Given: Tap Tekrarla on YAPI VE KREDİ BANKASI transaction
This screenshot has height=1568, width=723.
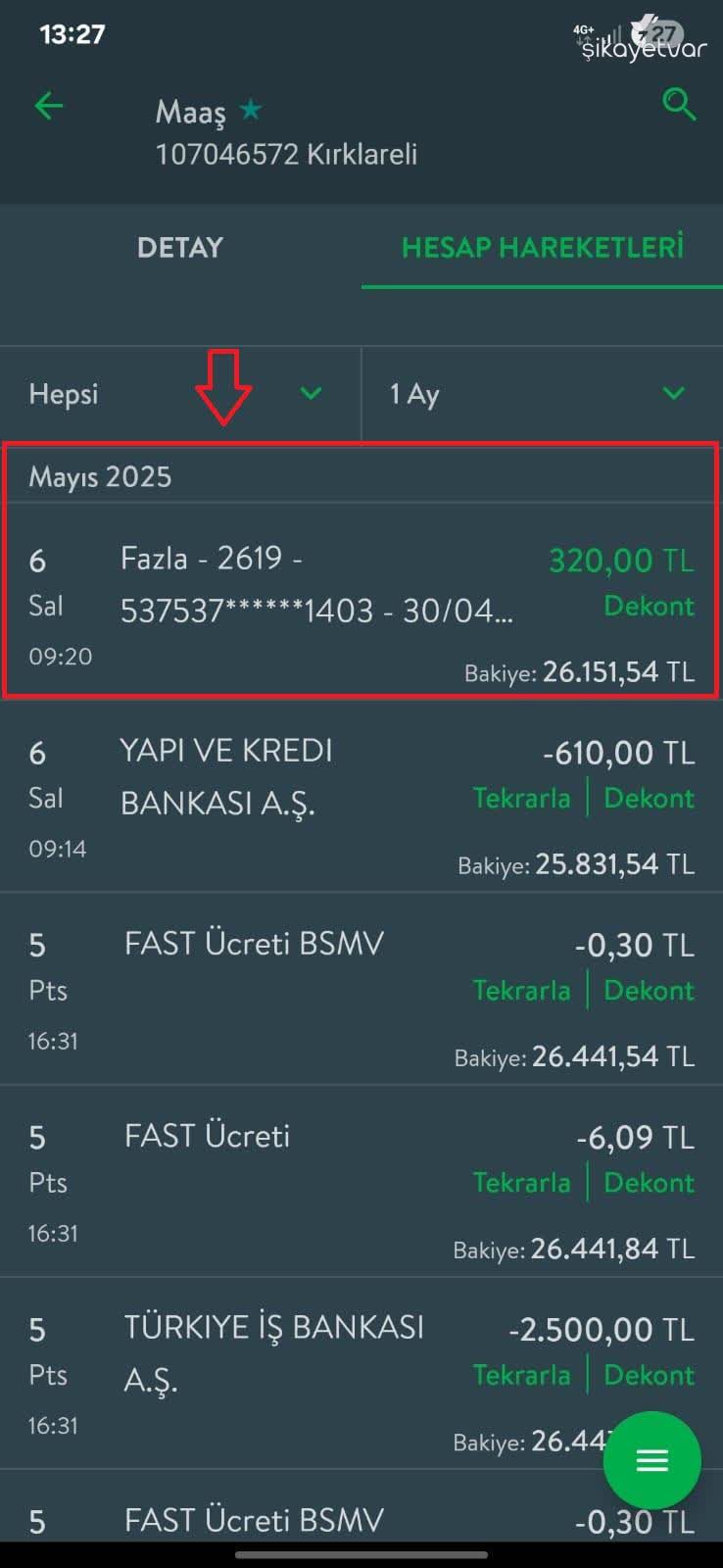Looking at the screenshot, I should [521, 798].
